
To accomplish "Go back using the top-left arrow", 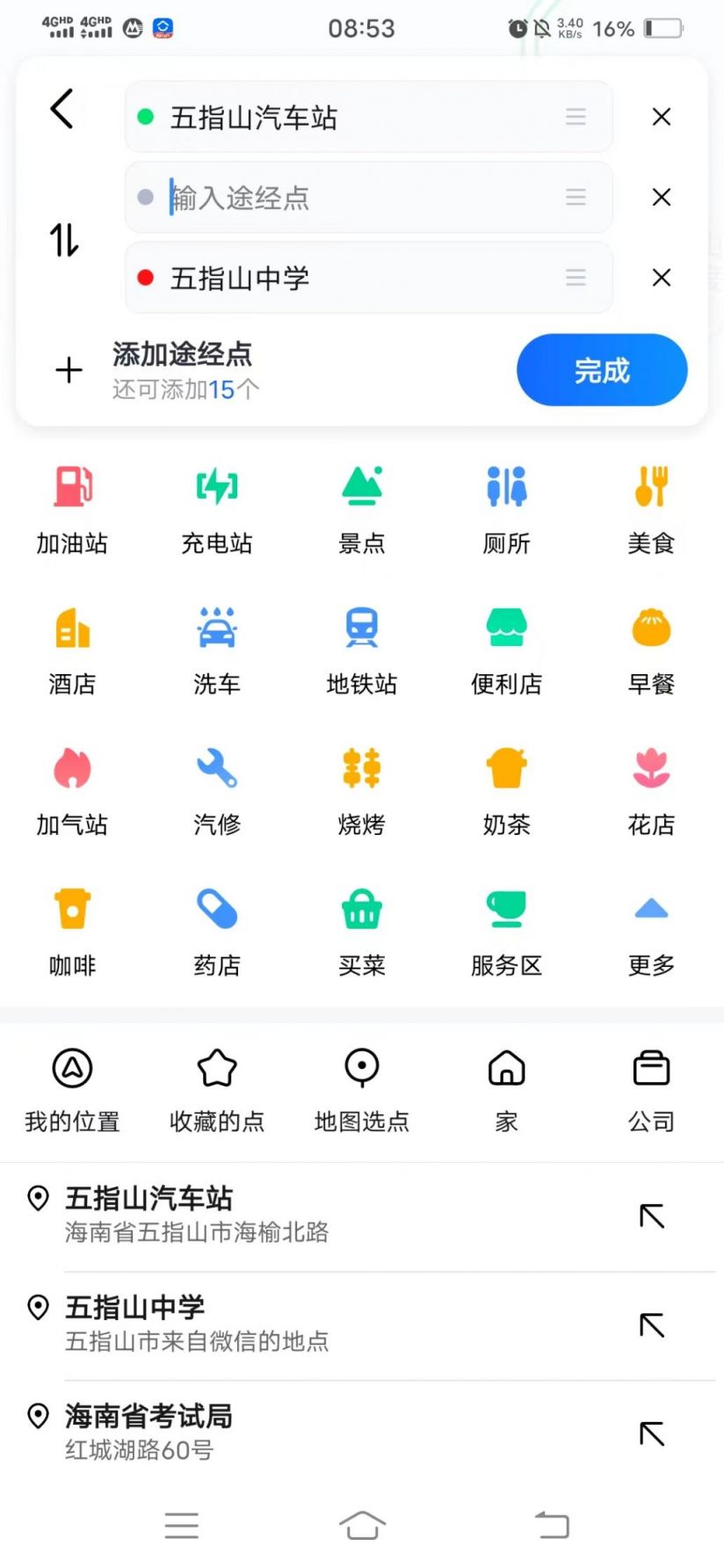I will [62, 110].
